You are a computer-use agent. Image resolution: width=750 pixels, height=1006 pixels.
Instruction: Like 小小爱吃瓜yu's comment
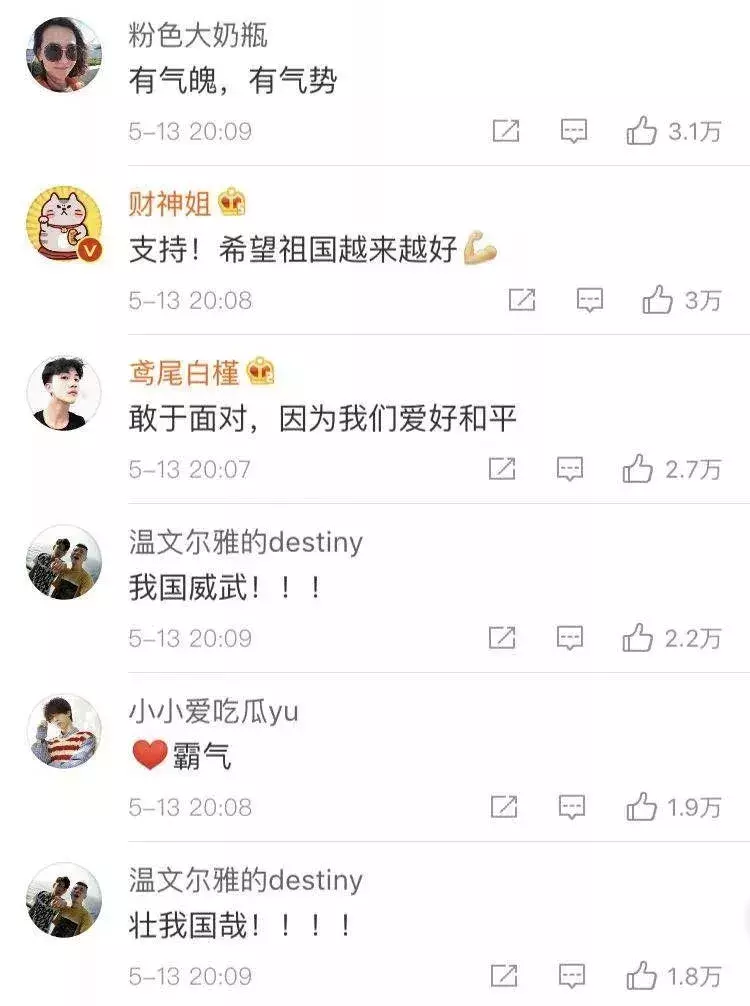pyautogui.click(x=641, y=807)
